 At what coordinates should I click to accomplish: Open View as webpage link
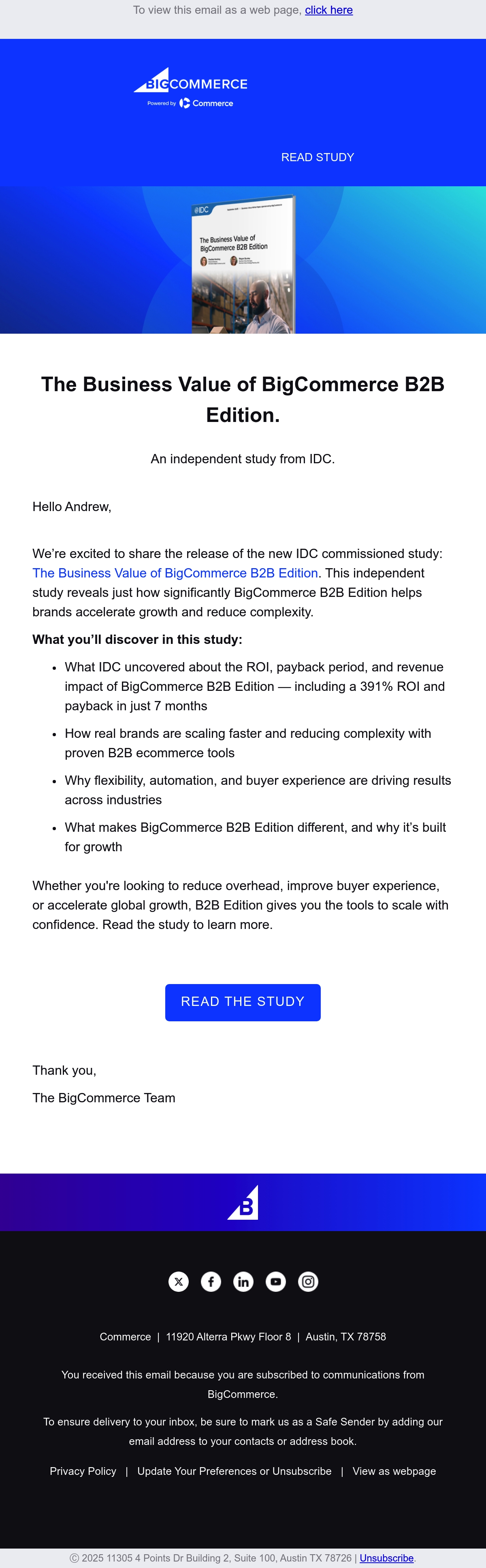[394, 1471]
